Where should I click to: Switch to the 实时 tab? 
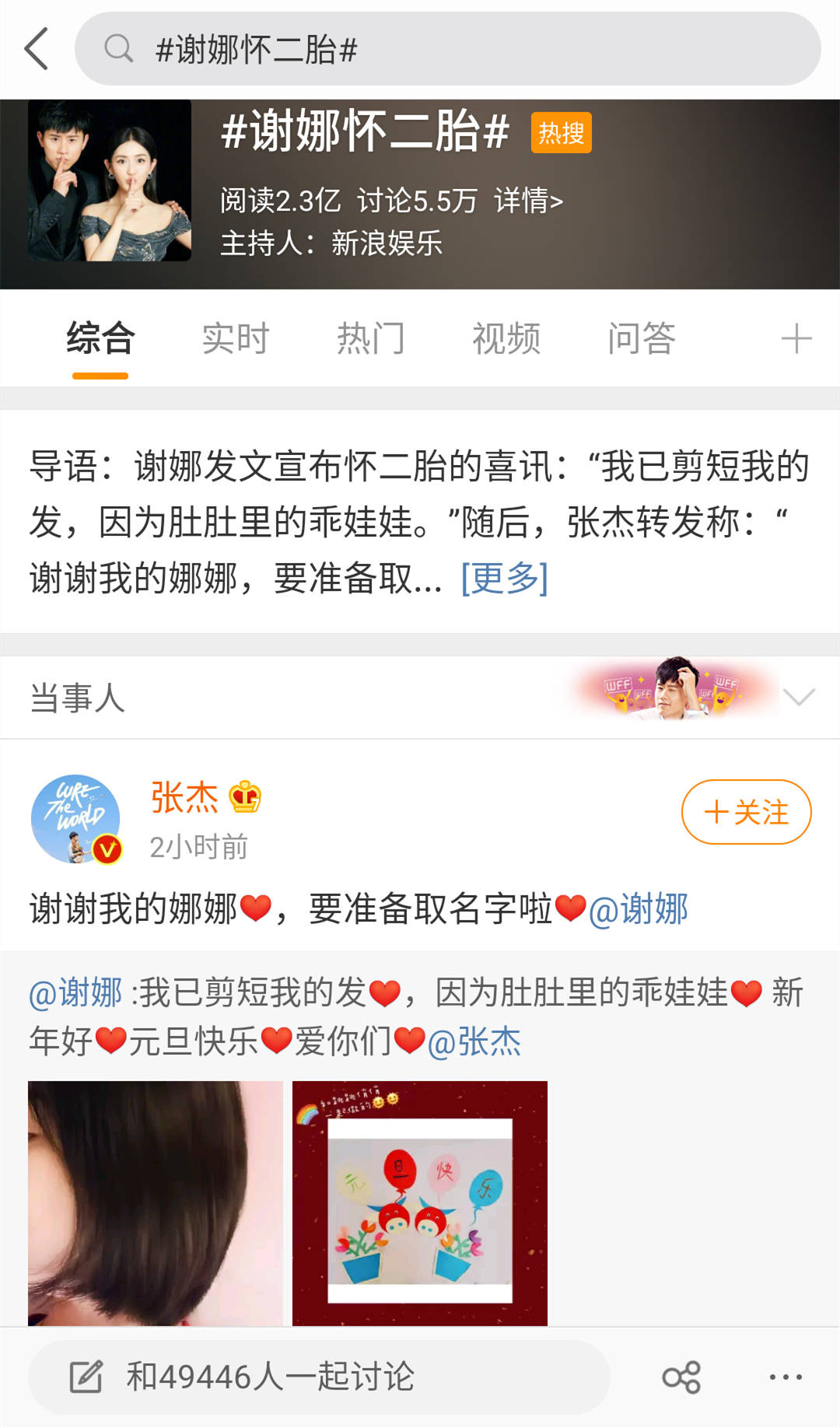pos(236,339)
